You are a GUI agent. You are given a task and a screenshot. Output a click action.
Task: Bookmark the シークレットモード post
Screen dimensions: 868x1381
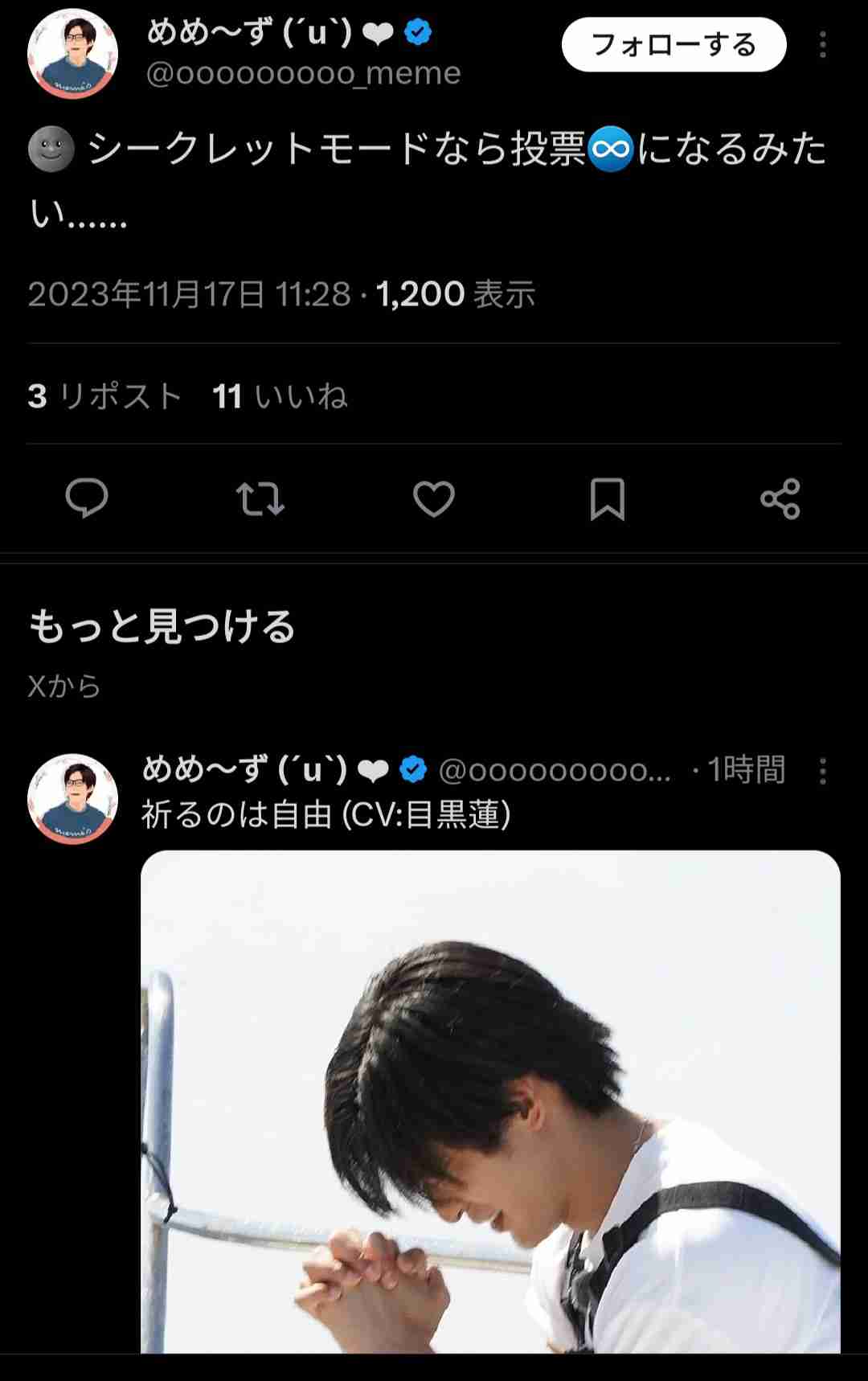(608, 498)
